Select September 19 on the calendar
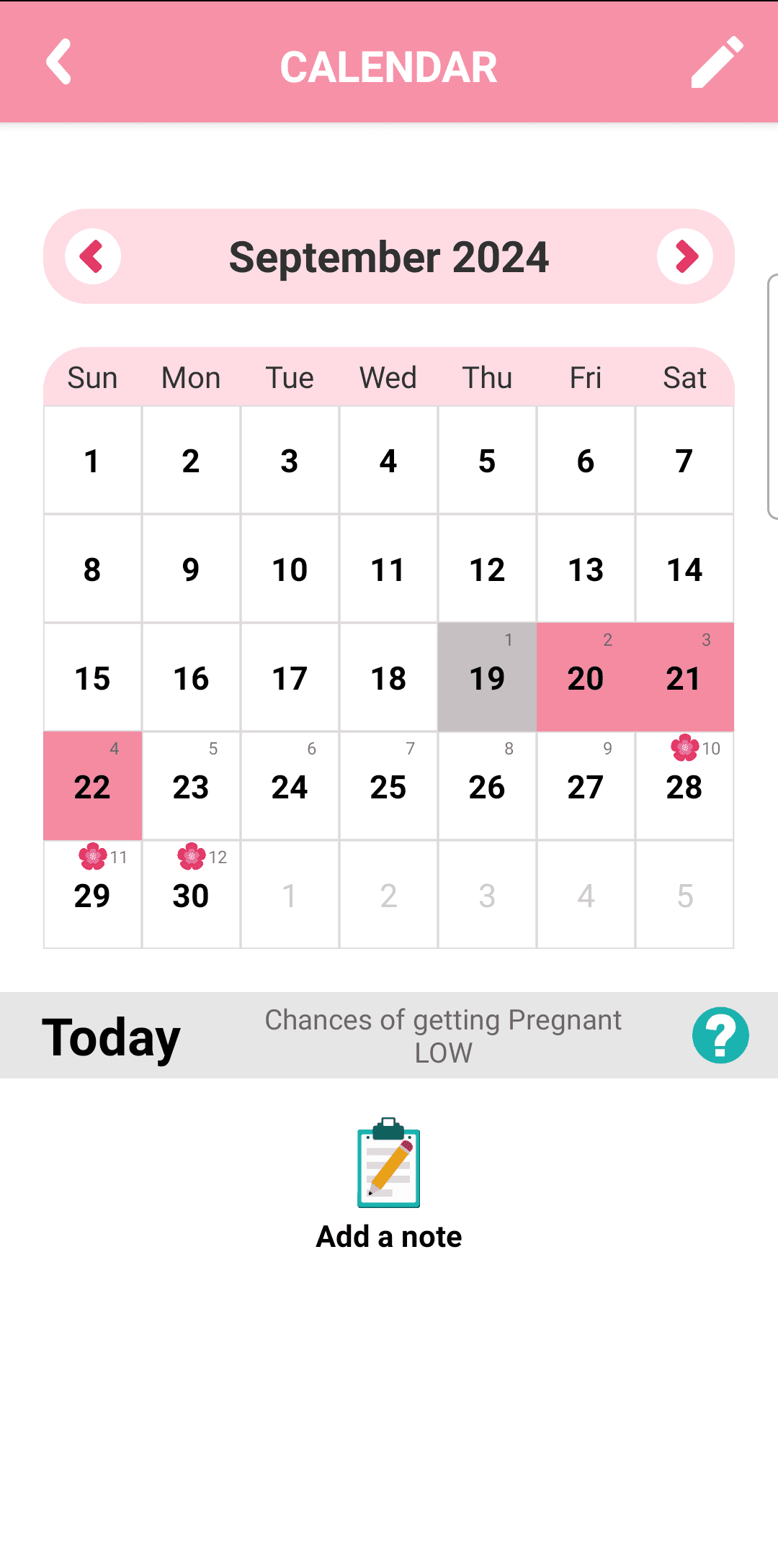The width and height of the screenshot is (778, 1568). (486, 677)
